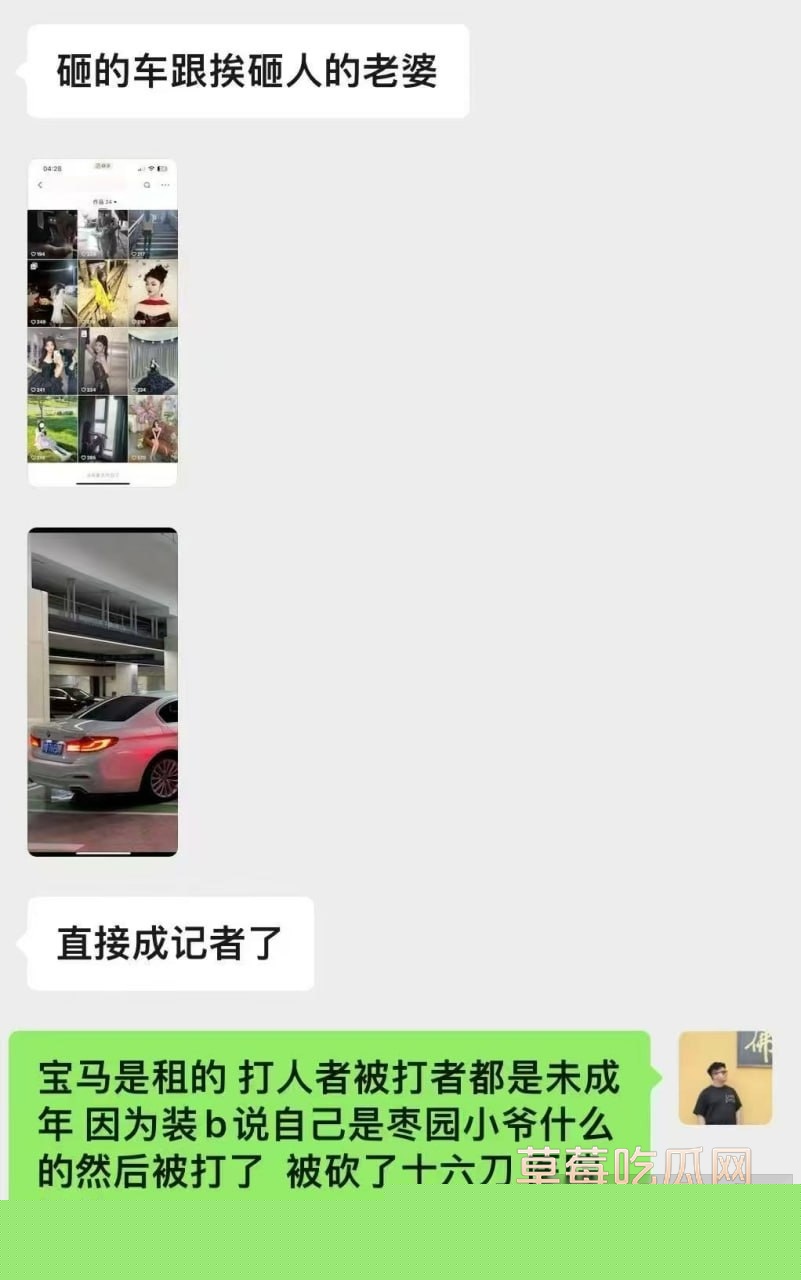The image size is (801, 1280).
Task: Select the battery indicator in the embedded status bar
Action: [160, 168]
